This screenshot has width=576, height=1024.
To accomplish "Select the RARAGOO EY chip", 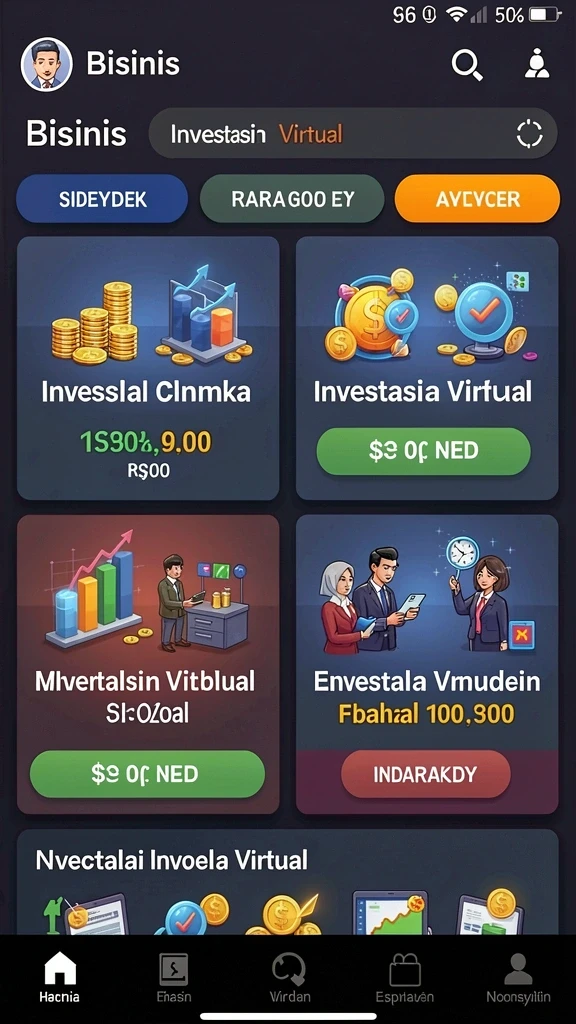I will click(291, 199).
